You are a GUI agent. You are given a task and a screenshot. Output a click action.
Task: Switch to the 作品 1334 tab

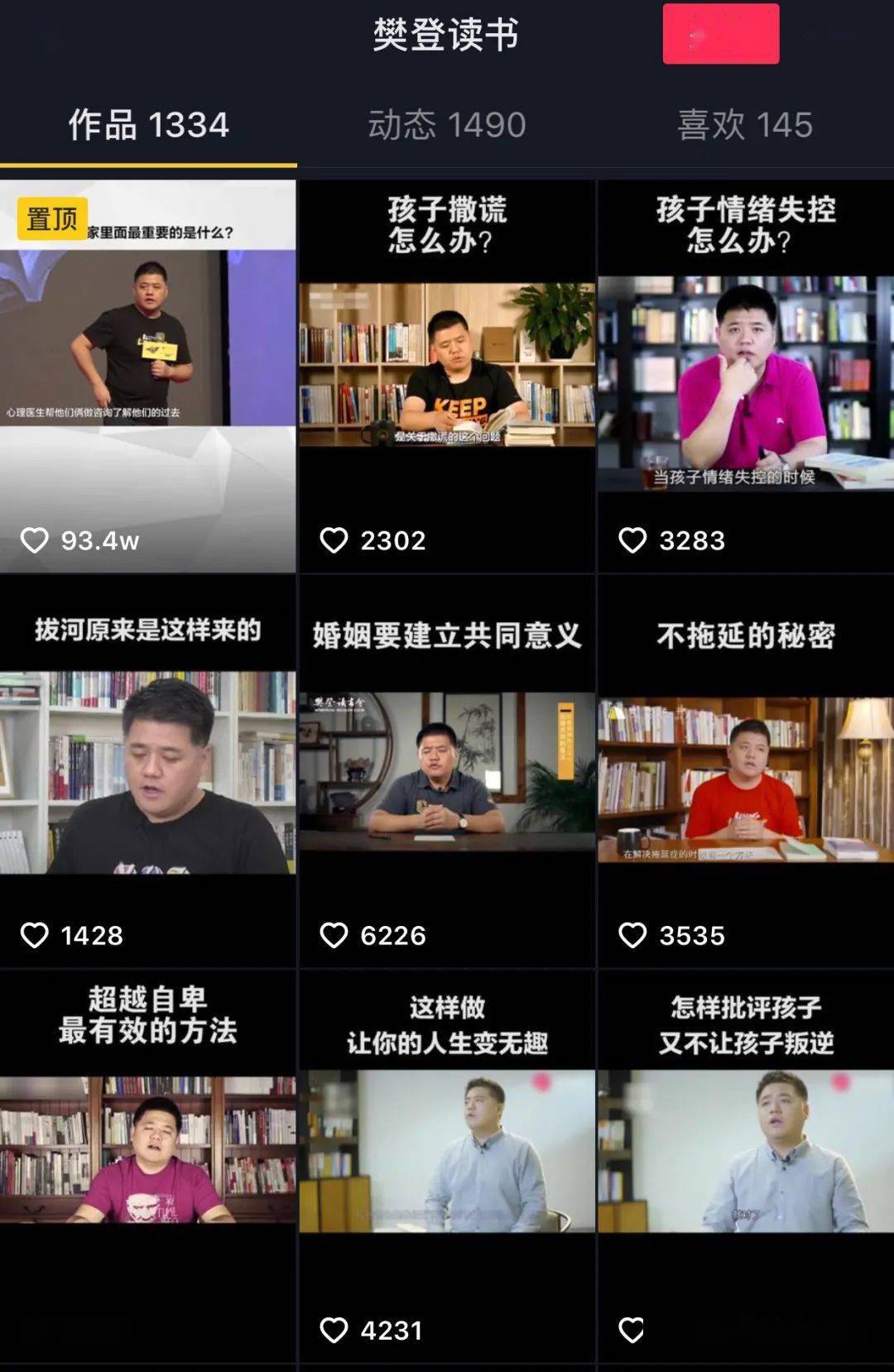coord(148,126)
